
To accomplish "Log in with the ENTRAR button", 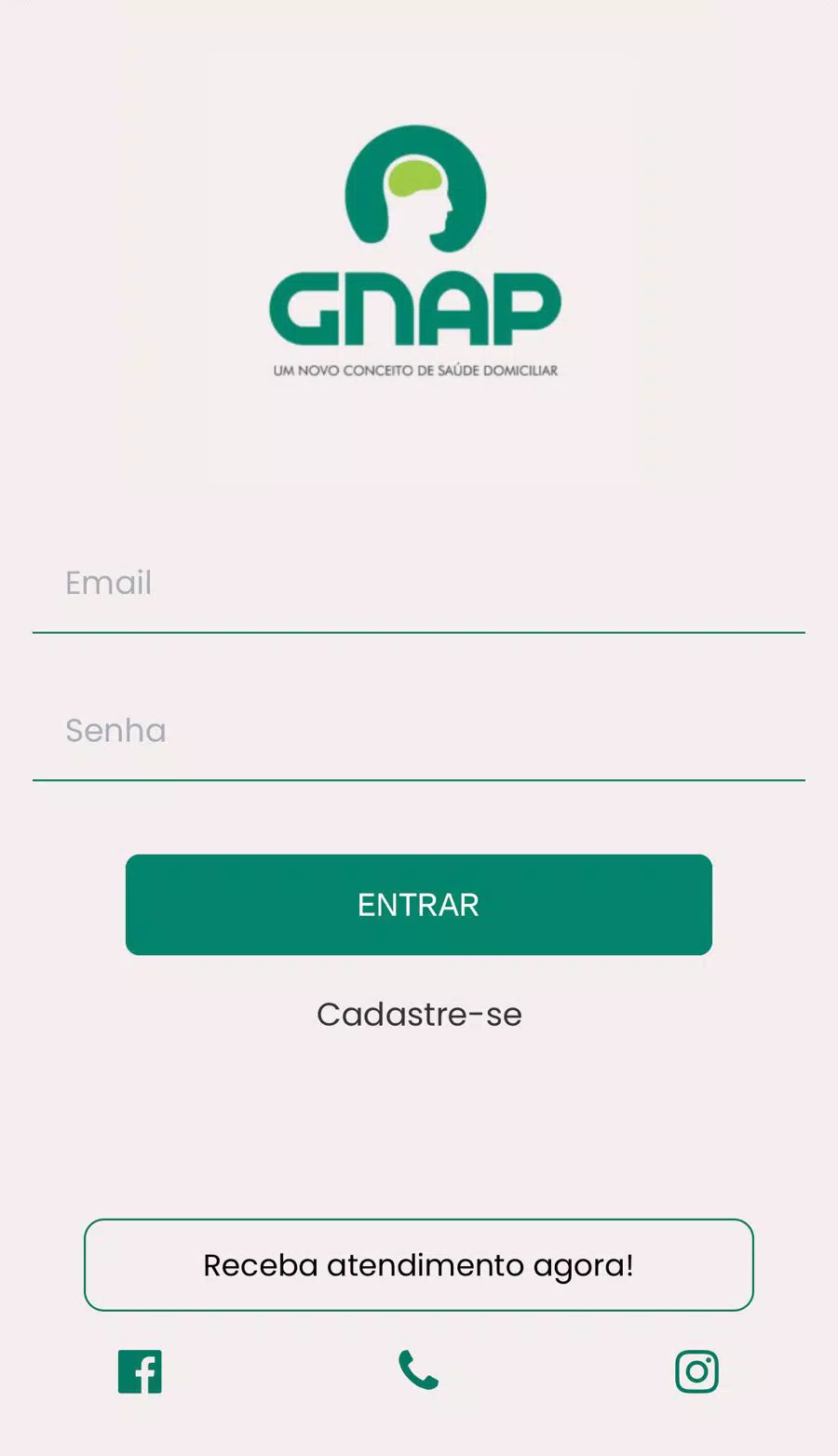I will pos(419,905).
